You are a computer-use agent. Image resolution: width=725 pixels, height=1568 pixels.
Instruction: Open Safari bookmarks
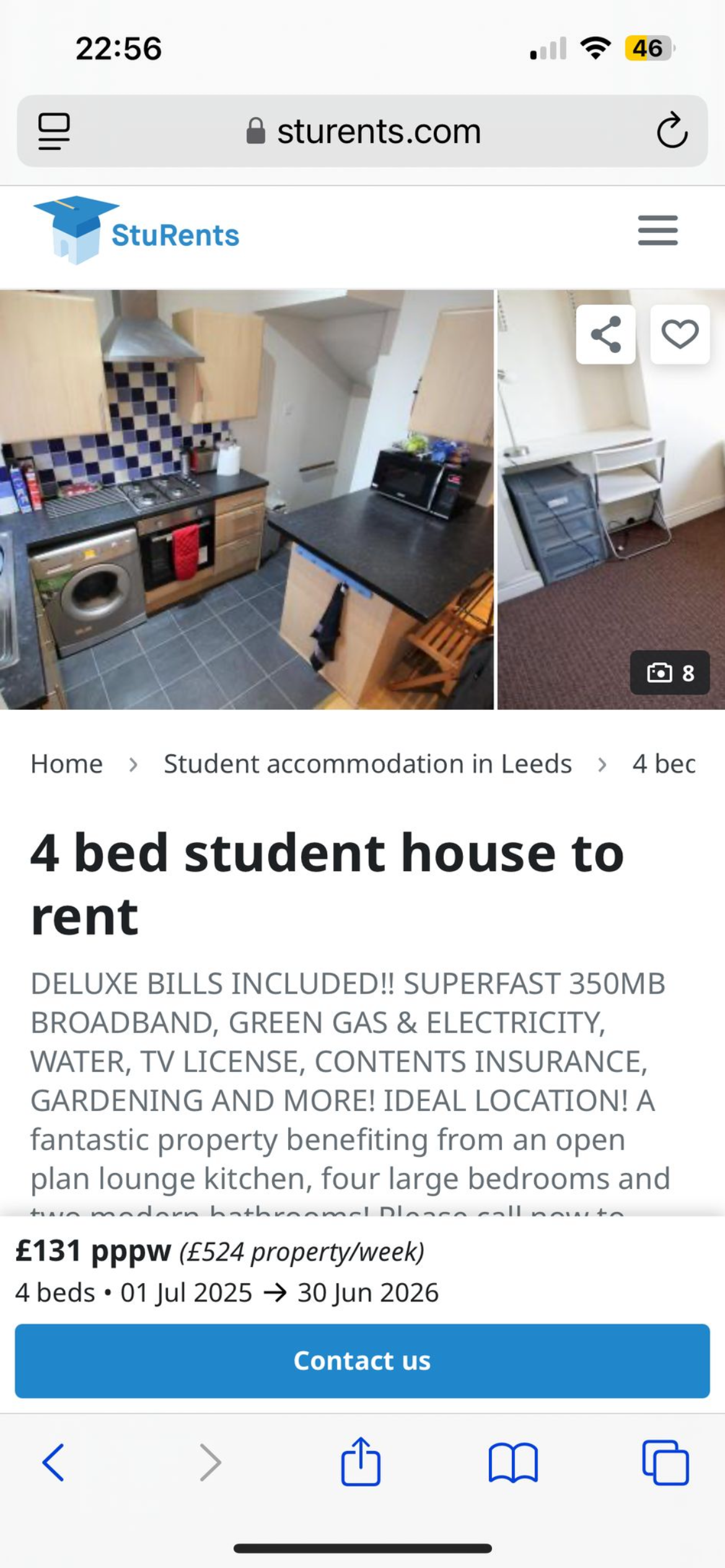click(513, 1462)
